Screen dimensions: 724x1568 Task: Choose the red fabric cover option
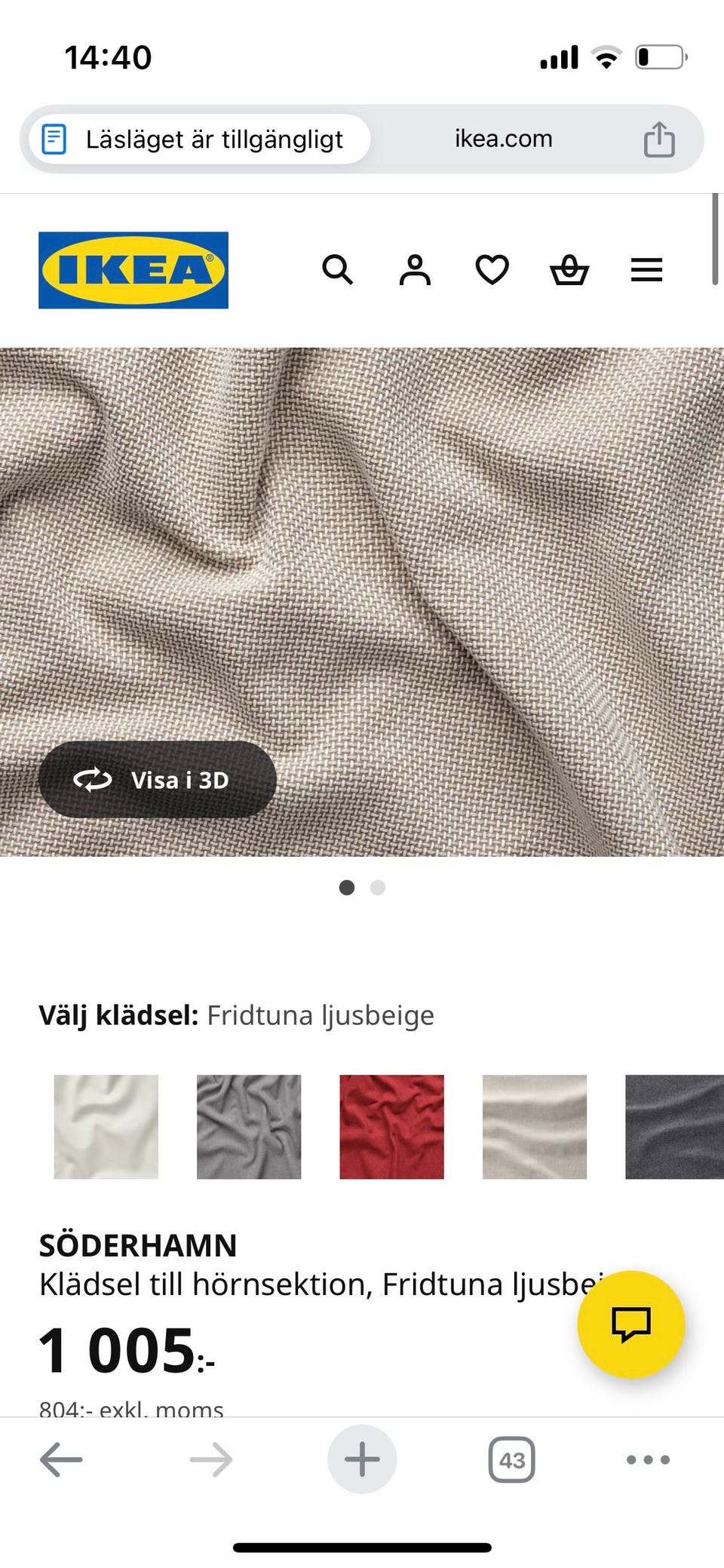click(x=391, y=1127)
